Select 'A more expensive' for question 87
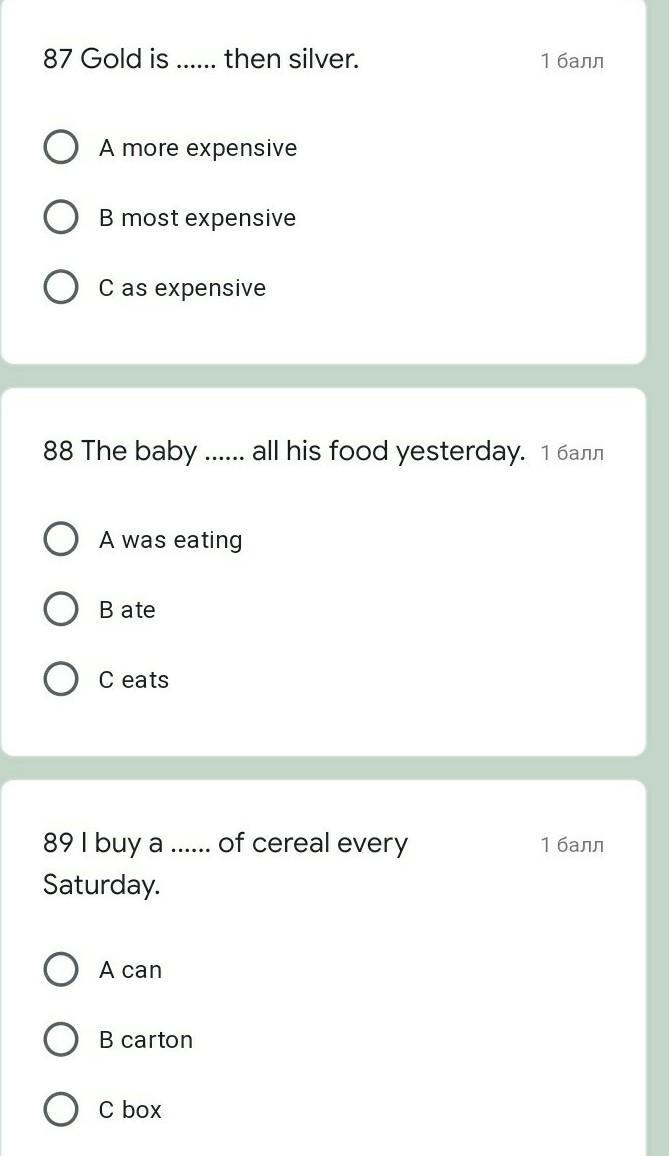669x1156 pixels. [61, 148]
